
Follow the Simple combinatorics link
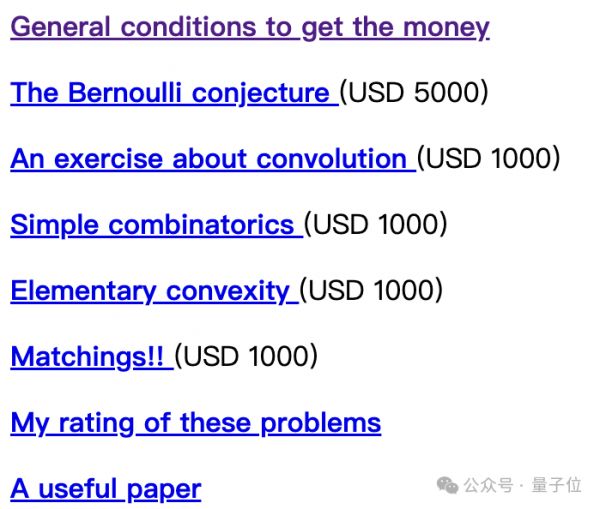pyautogui.click(x=153, y=225)
